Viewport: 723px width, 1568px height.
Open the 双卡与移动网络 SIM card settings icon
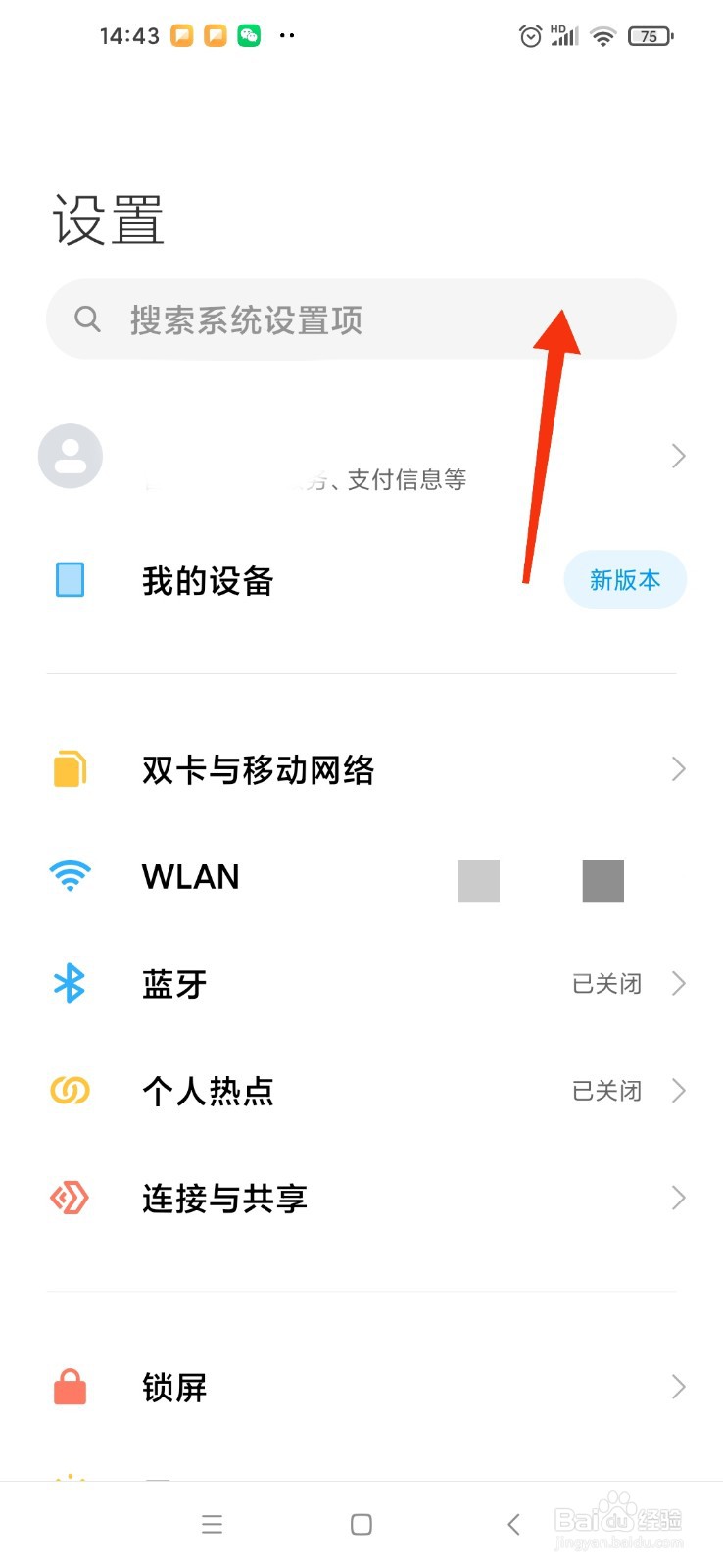click(x=69, y=770)
